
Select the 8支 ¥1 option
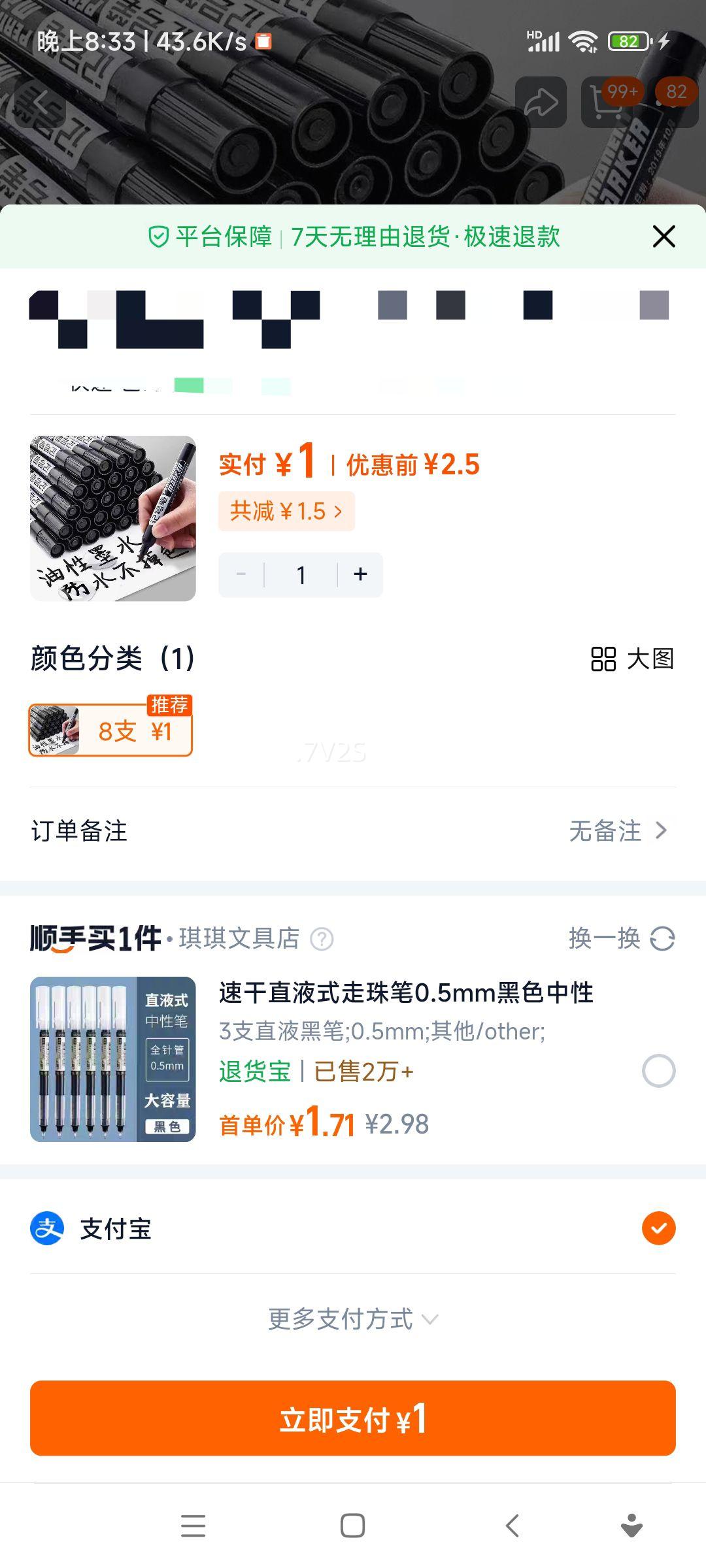pyautogui.click(x=110, y=731)
